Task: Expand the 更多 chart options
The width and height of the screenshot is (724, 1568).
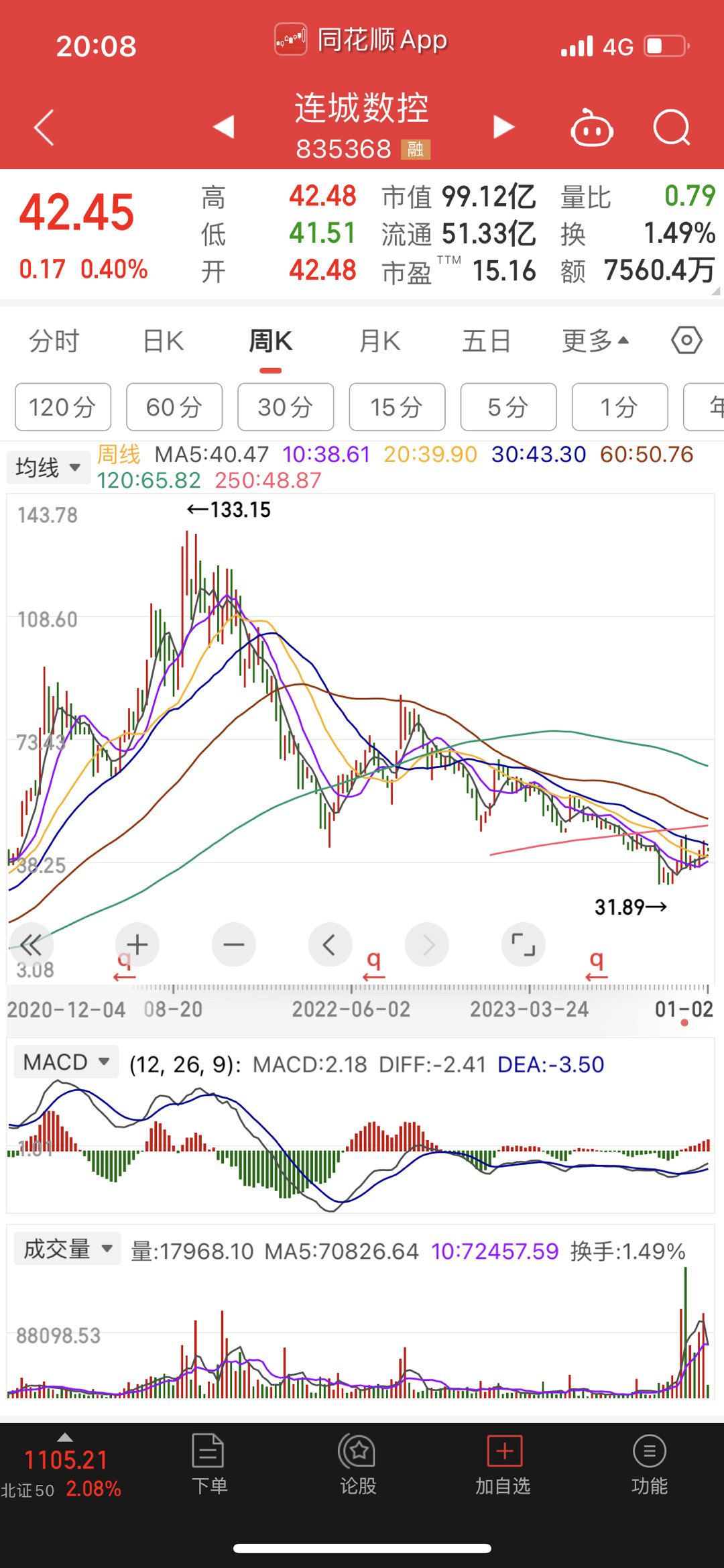Action: click(x=595, y=341)
